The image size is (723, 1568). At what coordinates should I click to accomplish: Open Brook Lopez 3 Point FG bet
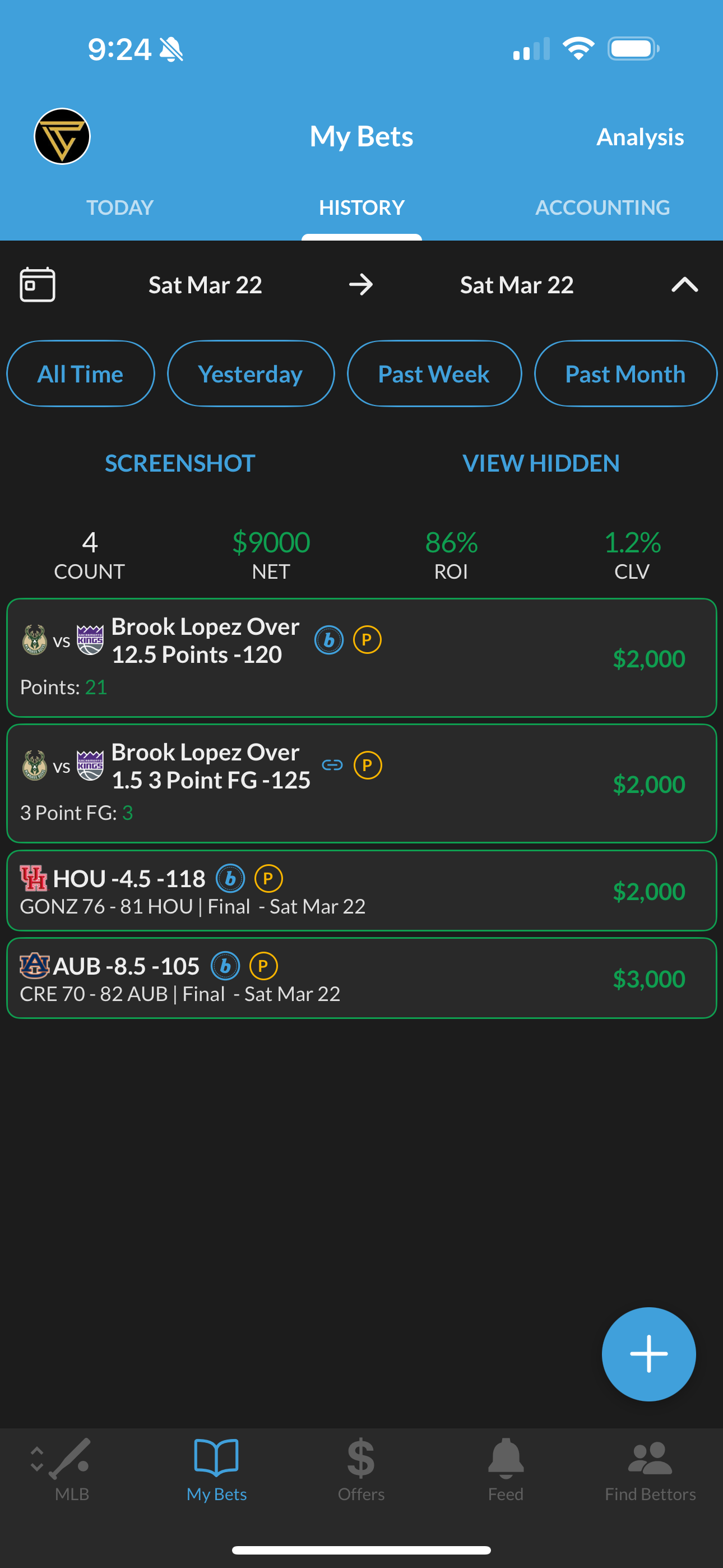(361, 783)
